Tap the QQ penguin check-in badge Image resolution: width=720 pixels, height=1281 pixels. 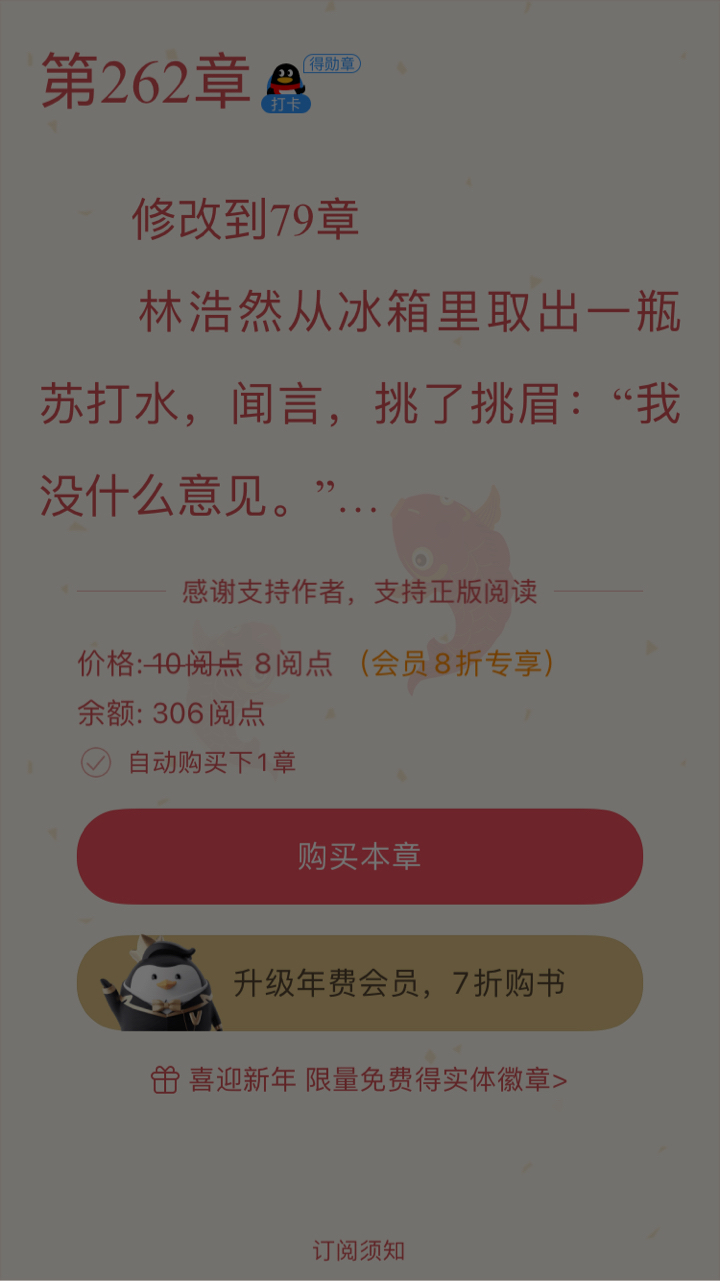pos(287,88)
